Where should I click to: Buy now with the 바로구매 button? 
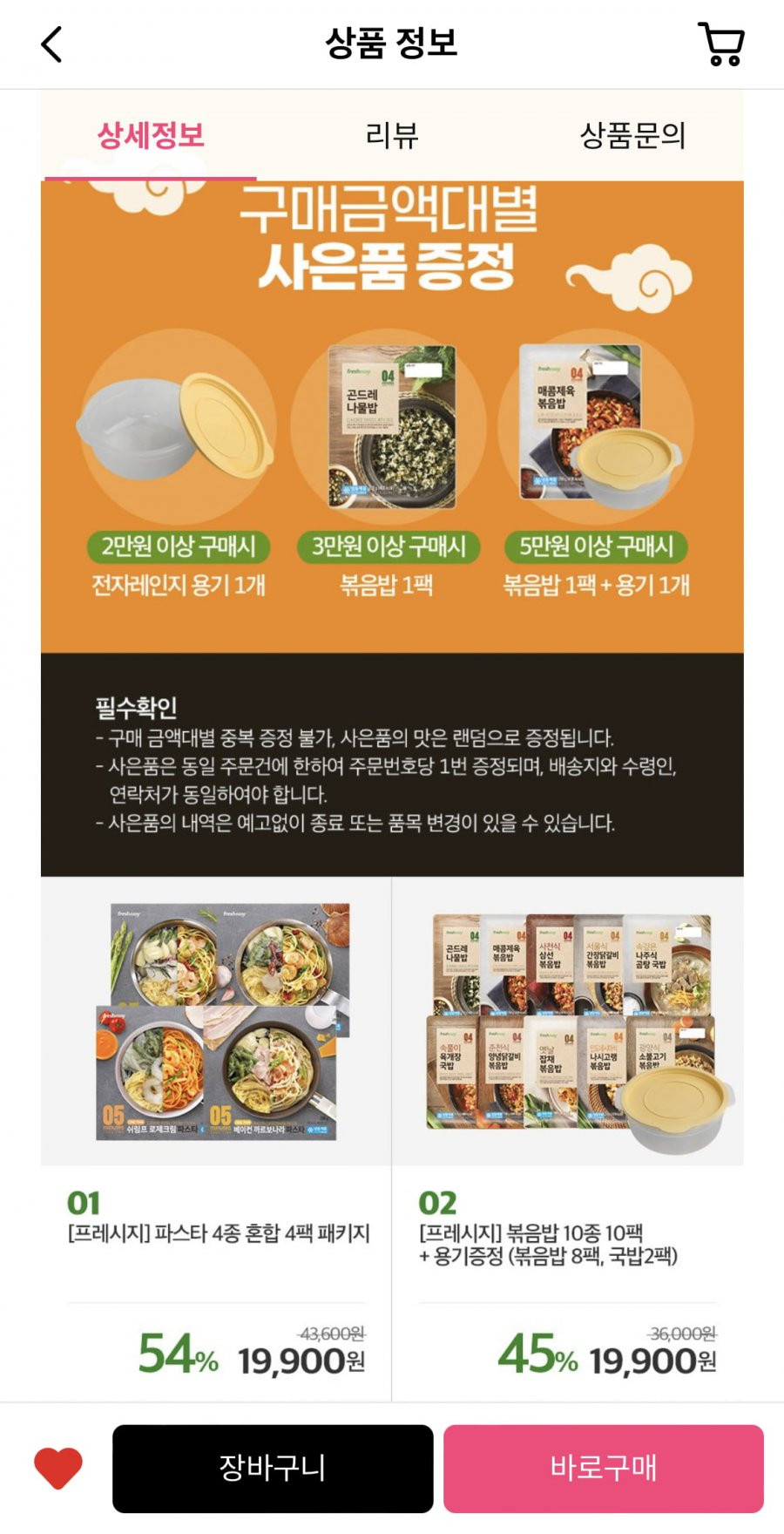click(x=604, y=1469)
